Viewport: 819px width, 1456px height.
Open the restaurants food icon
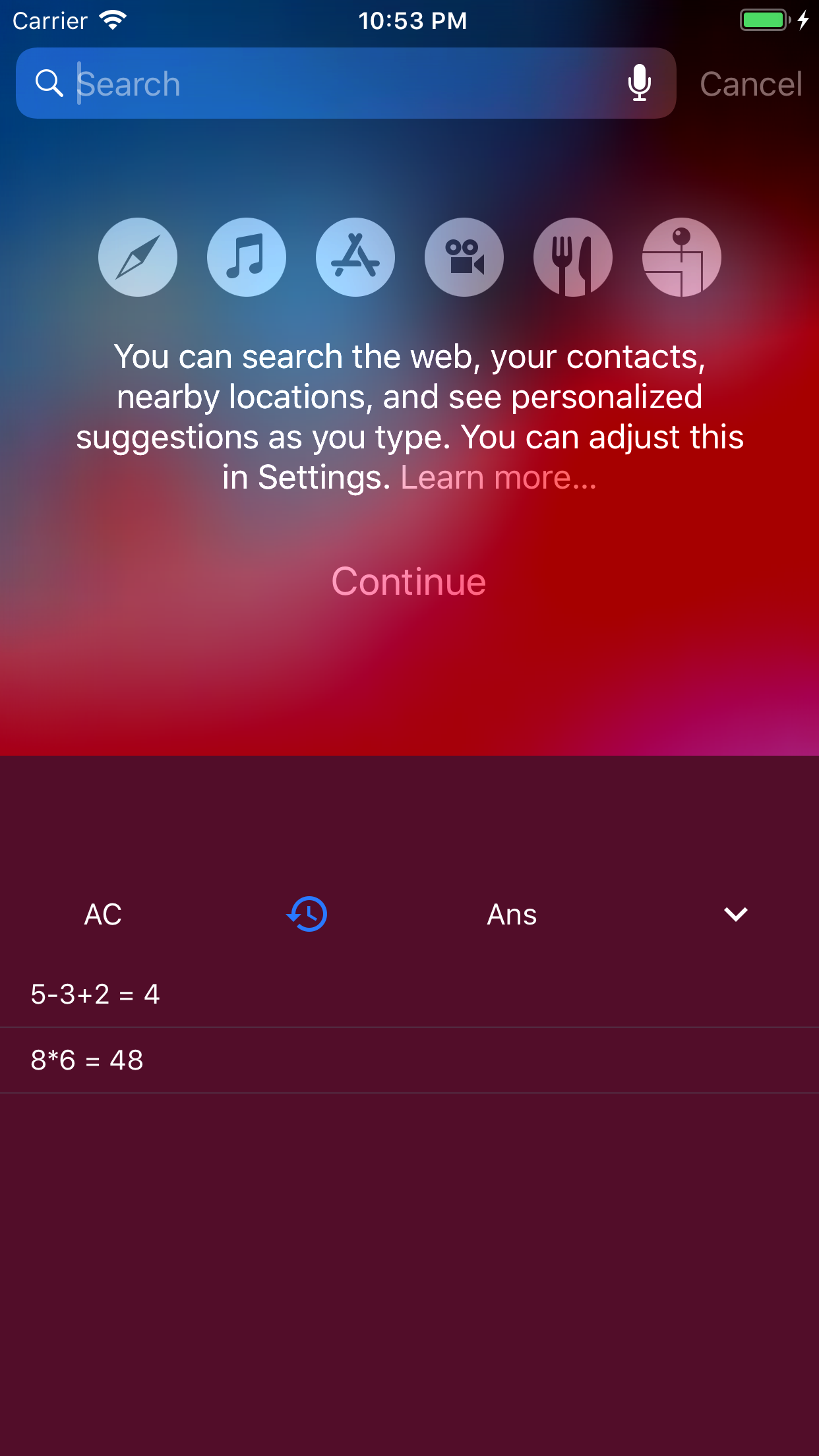[572, 257]
